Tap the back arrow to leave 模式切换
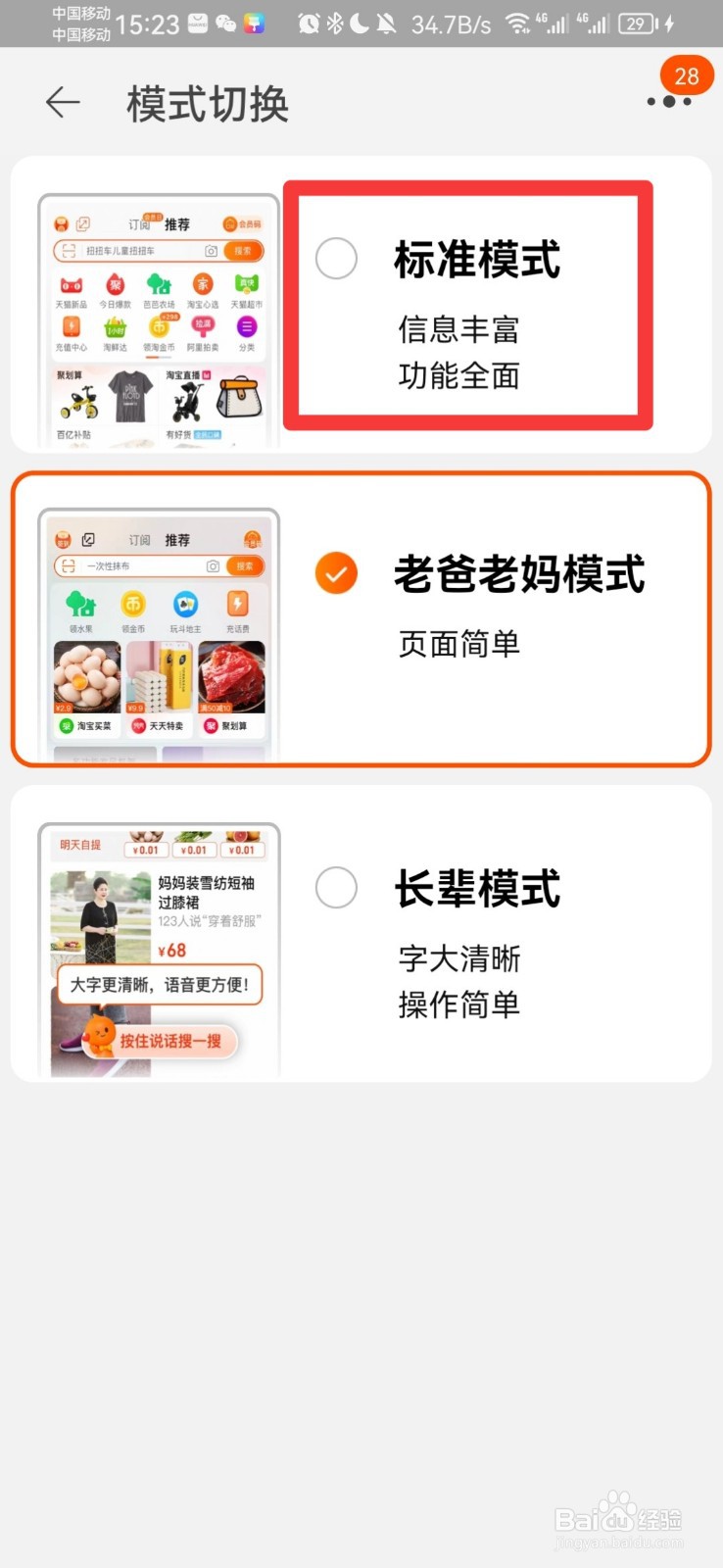 (x=62, y=102)
